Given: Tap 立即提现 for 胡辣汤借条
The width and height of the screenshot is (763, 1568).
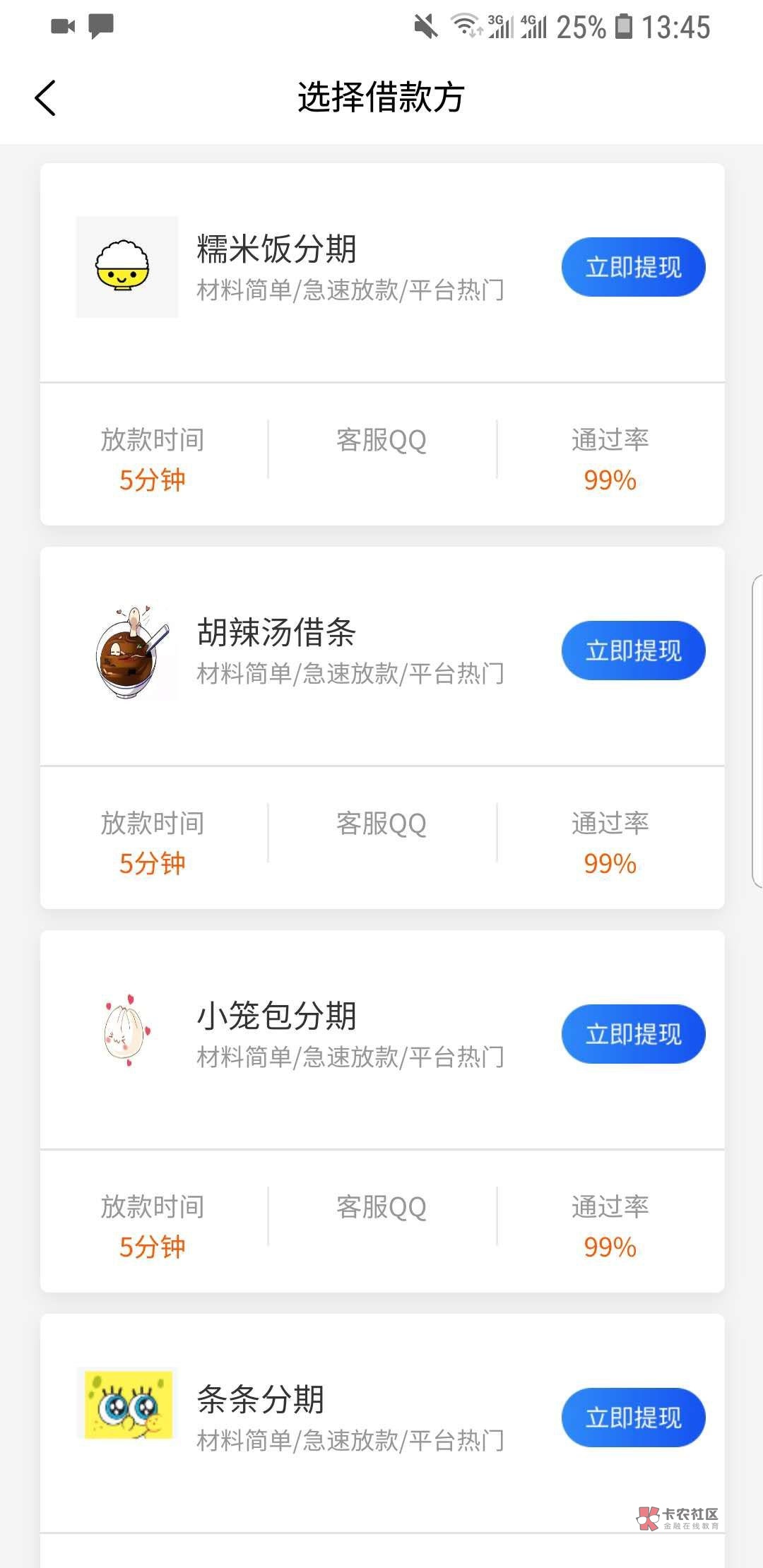Looking at the screenshot, I should (633, 651).
